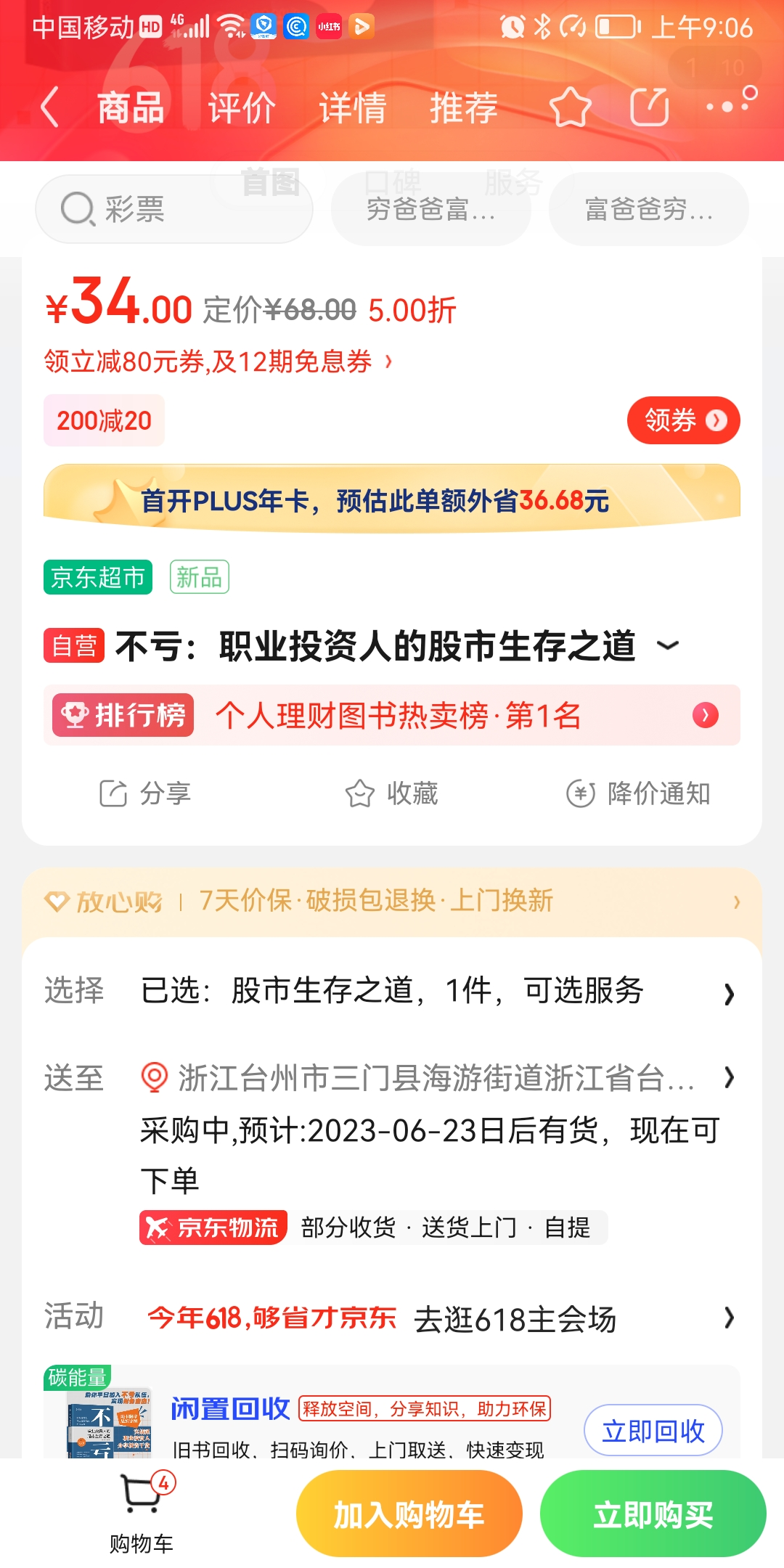Share the product via the top share icon
784x1568 pixels.
tap(649, 107)
